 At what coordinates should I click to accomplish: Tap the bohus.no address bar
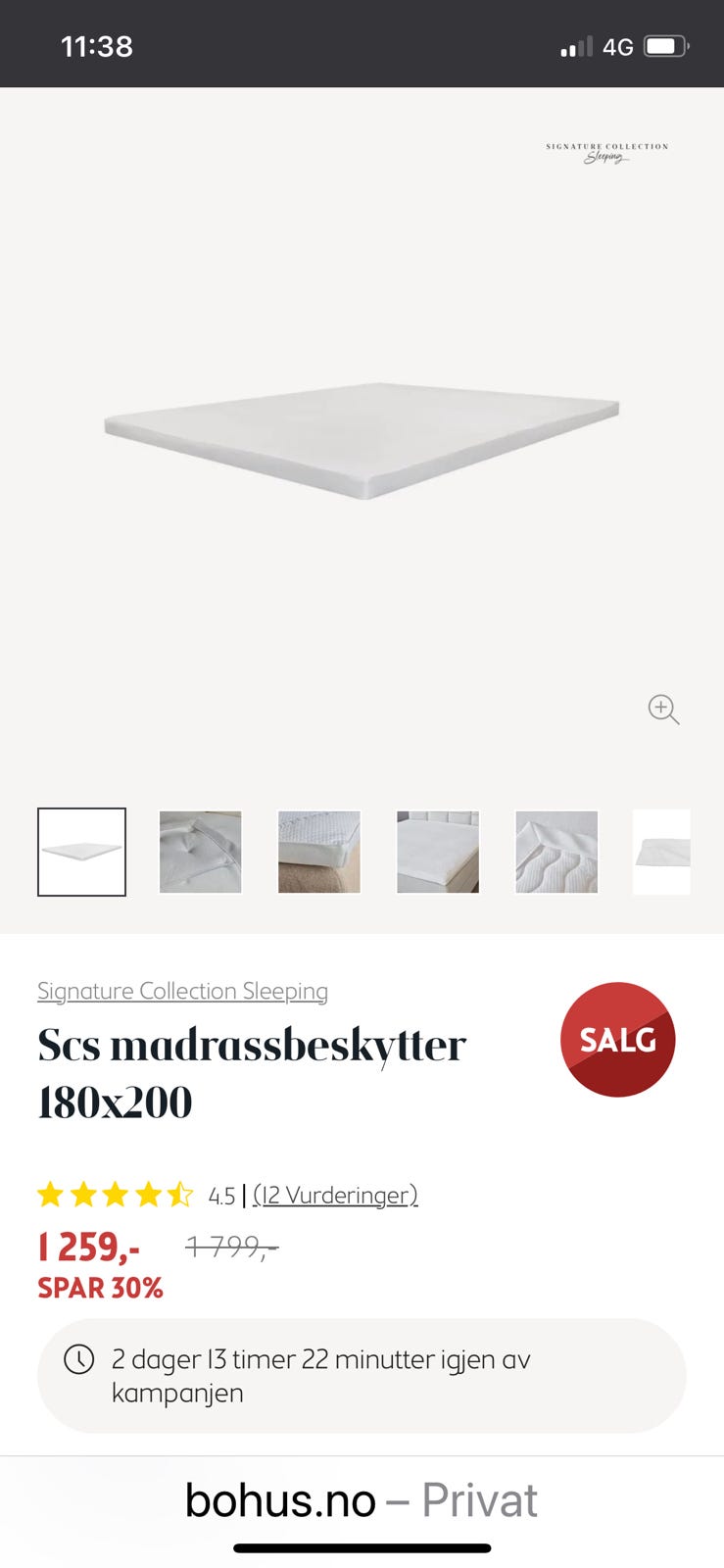click(x=362, y=1499)
